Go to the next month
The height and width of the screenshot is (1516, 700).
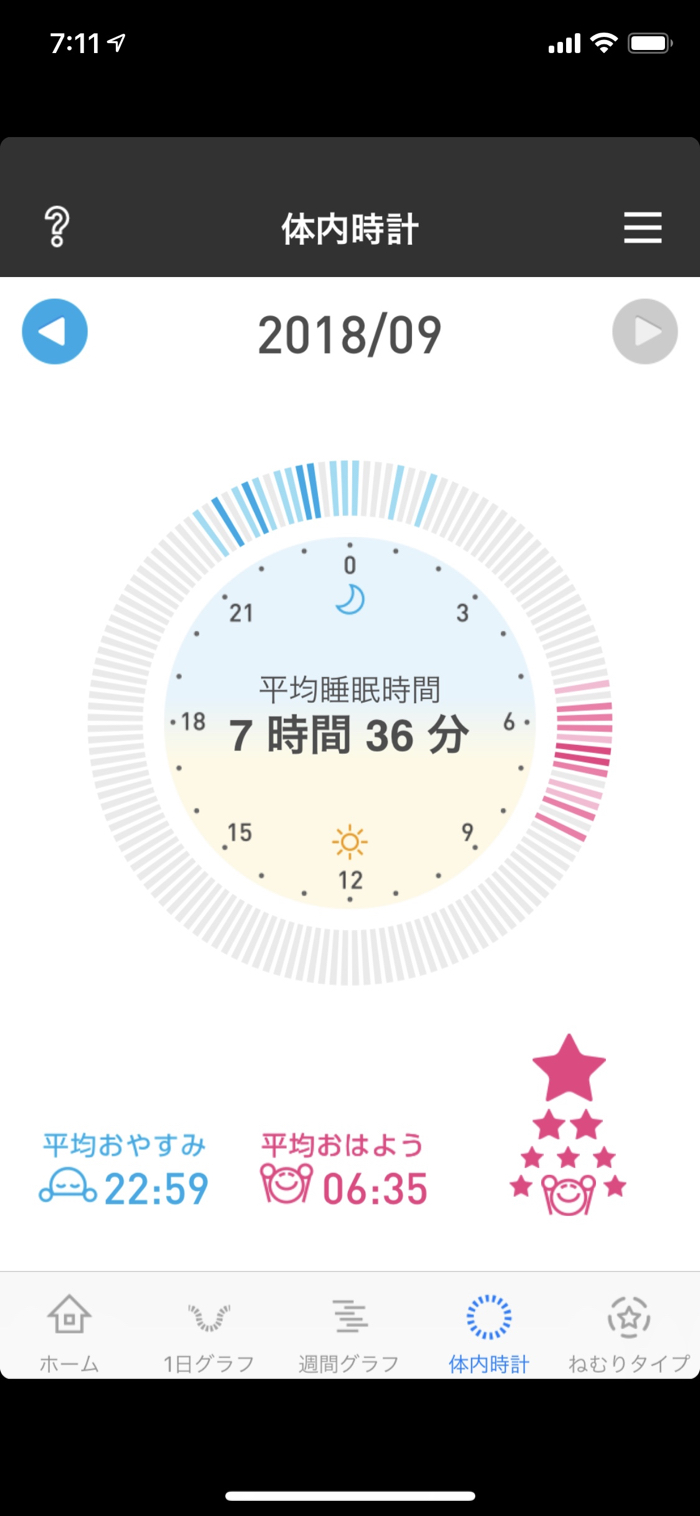point(645,331)
